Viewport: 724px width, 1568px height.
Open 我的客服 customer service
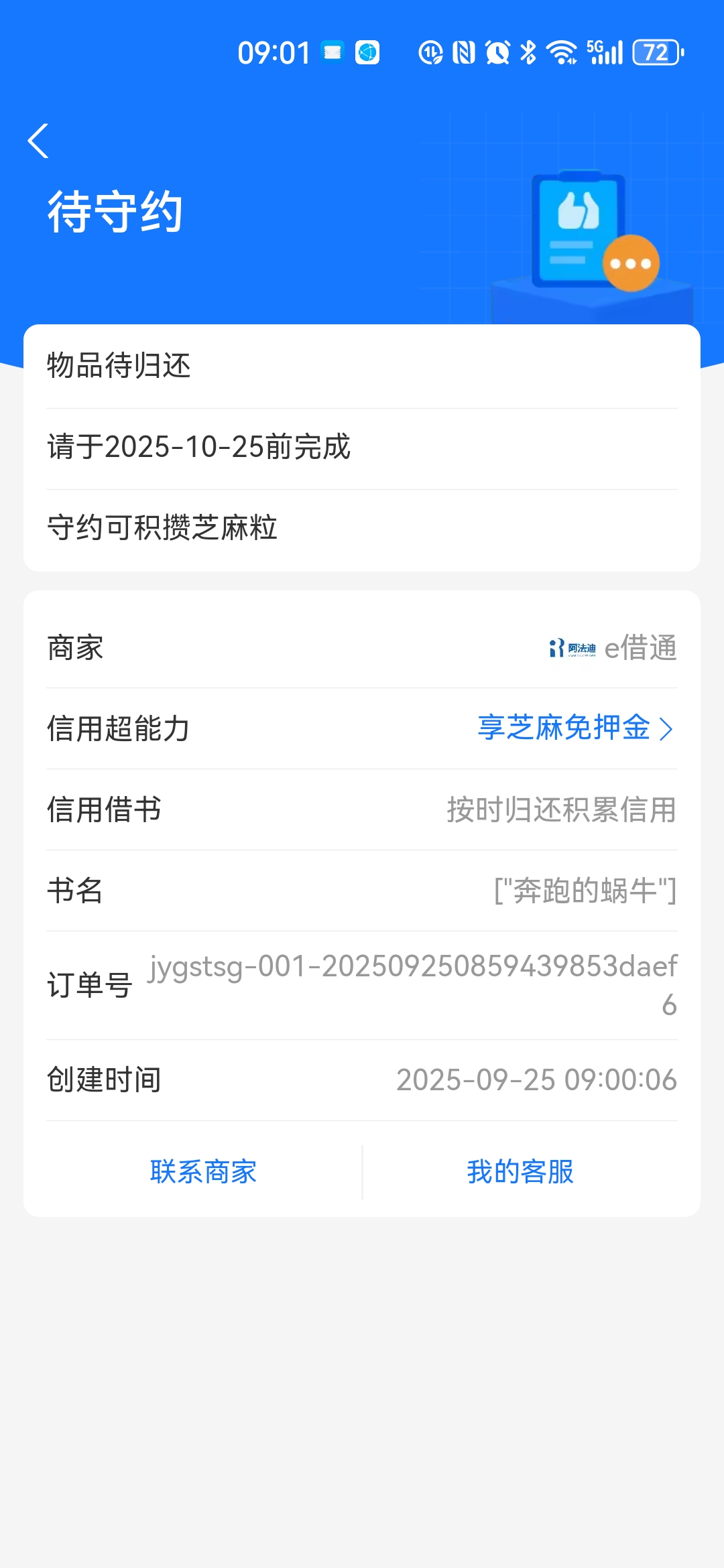click(521, 1171)
